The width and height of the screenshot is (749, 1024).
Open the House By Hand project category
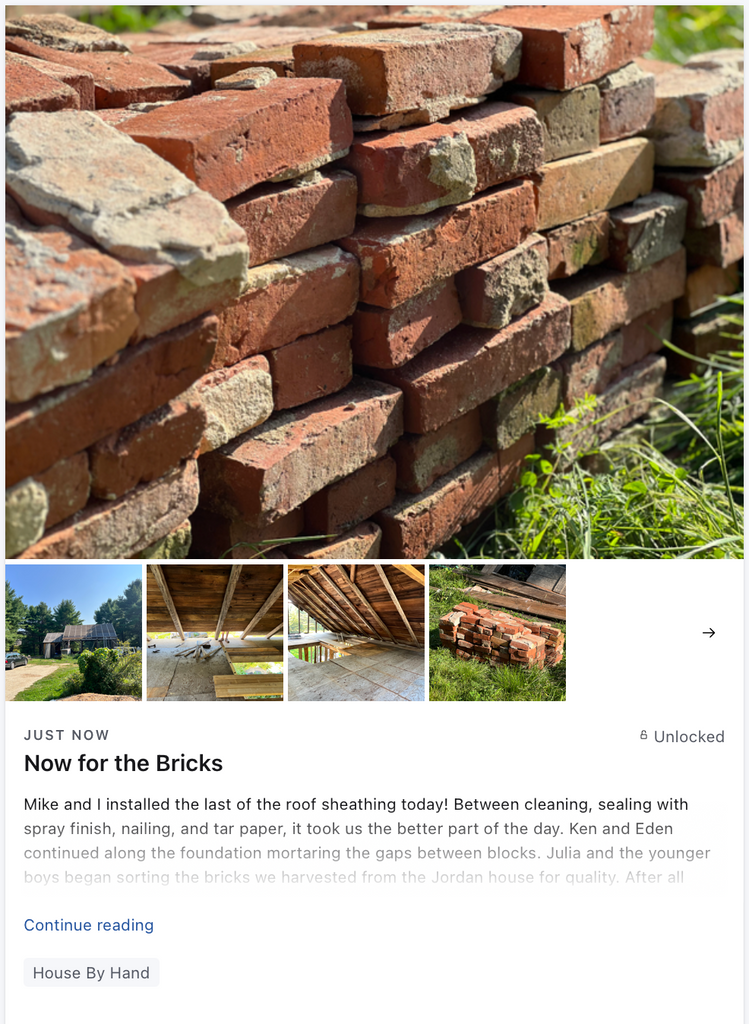click(91, 972)
